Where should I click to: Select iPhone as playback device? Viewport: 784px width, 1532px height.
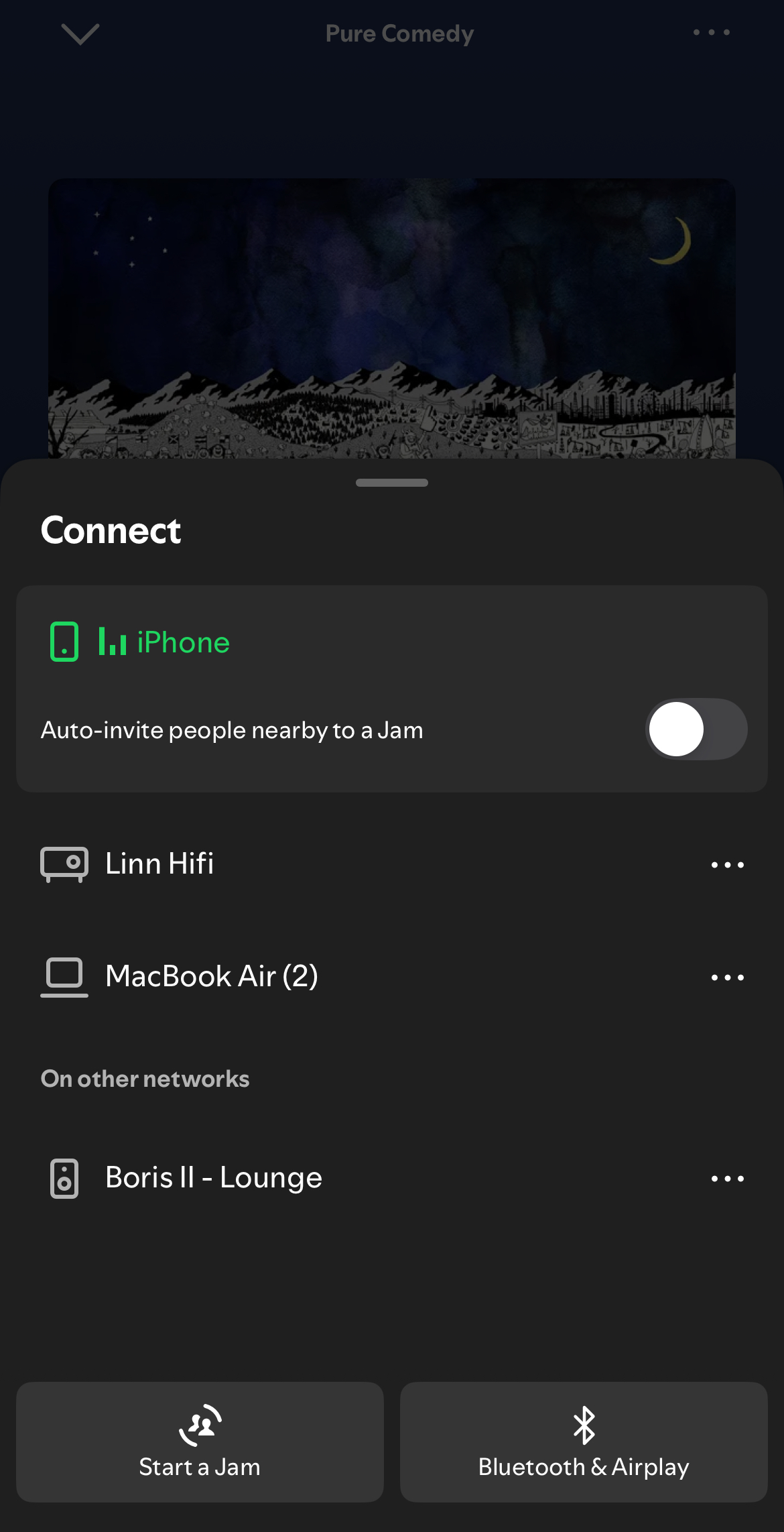(182, 642)
